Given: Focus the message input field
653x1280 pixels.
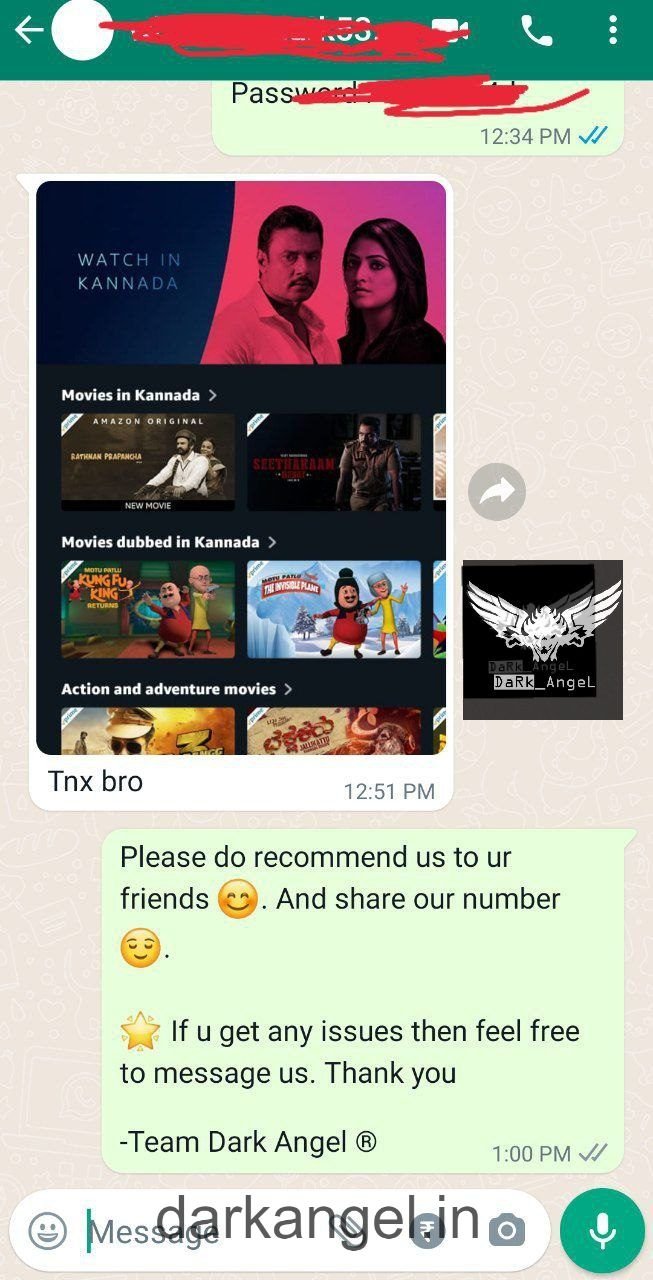Looking at the screenshot, I should click(x=200, y=1231).
